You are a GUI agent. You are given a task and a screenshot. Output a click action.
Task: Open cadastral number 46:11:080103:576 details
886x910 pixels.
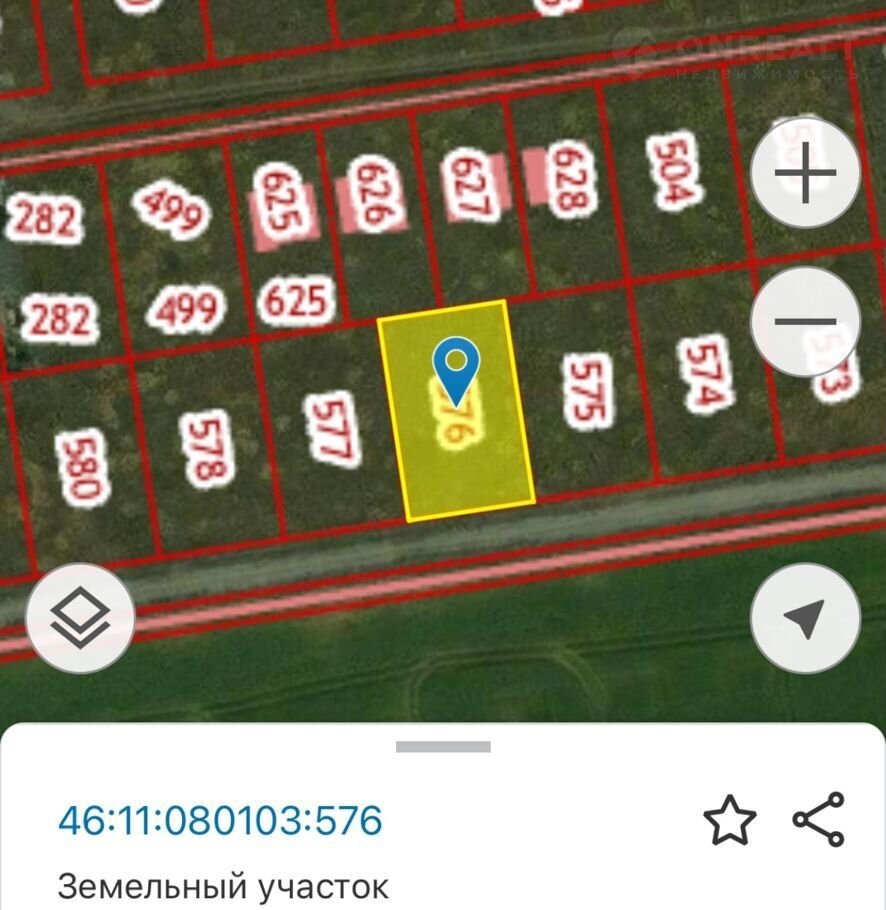pyautogui.click(x=220, y=821)
